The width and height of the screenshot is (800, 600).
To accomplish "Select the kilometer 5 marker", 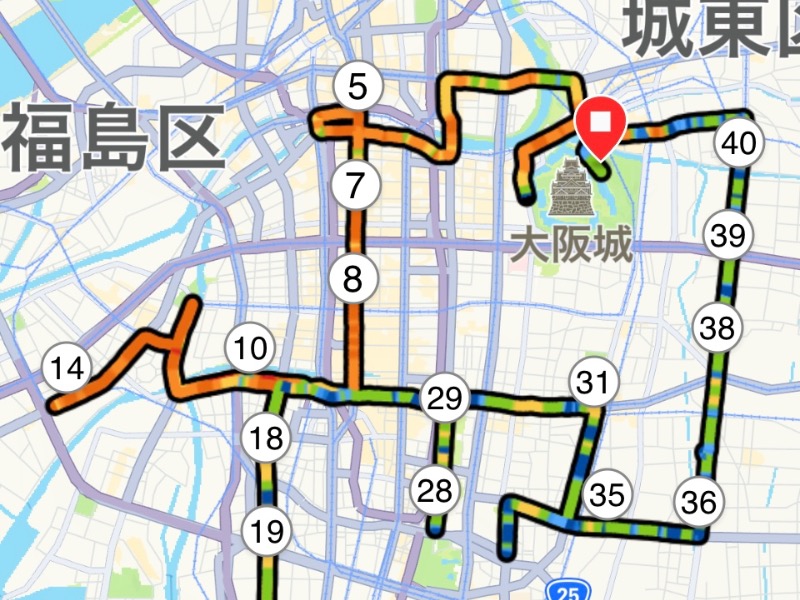I will coord(358,88).
